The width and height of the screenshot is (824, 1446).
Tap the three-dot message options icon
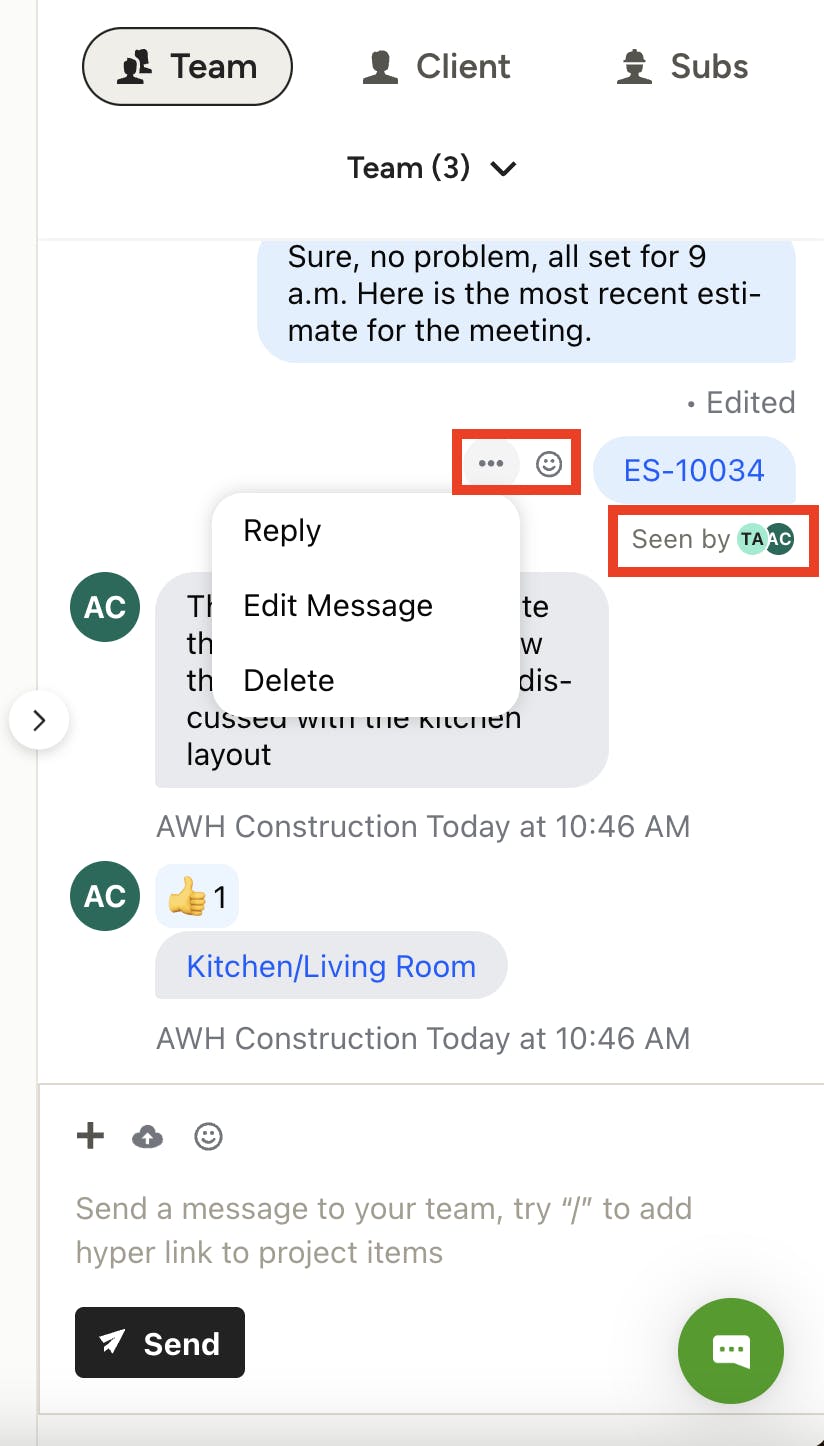[491, 464]
